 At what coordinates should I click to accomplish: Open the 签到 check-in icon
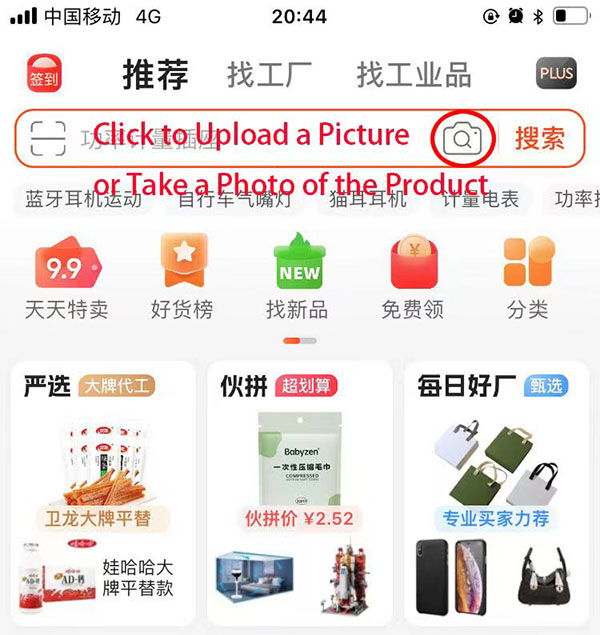(45, 73)
